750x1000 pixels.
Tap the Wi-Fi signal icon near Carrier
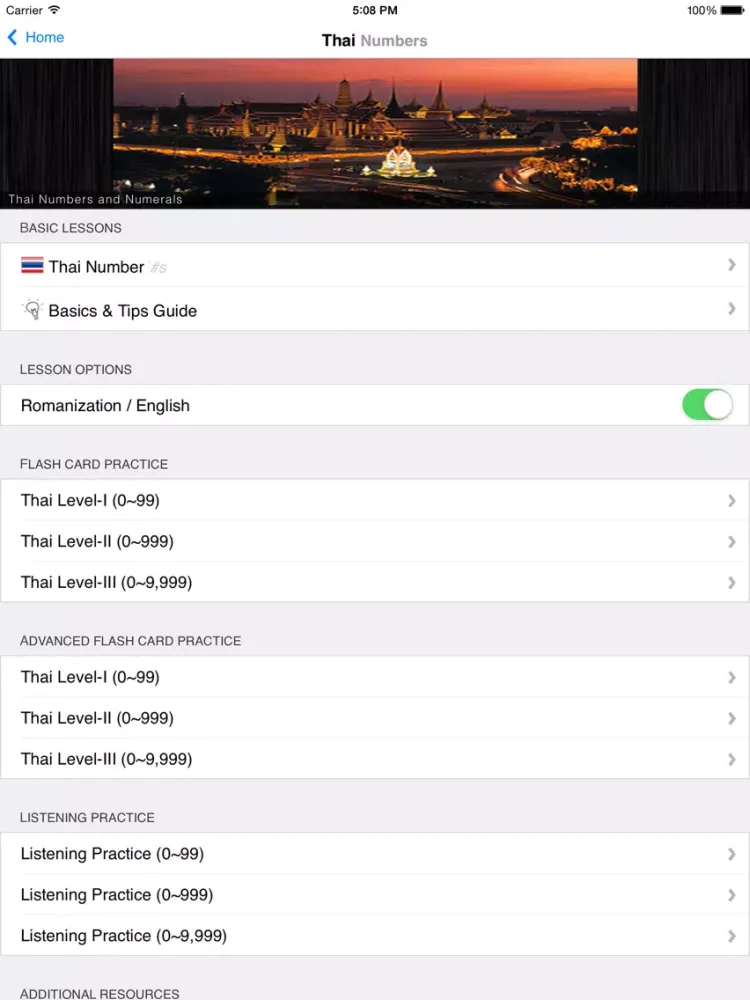click(52, 10)
